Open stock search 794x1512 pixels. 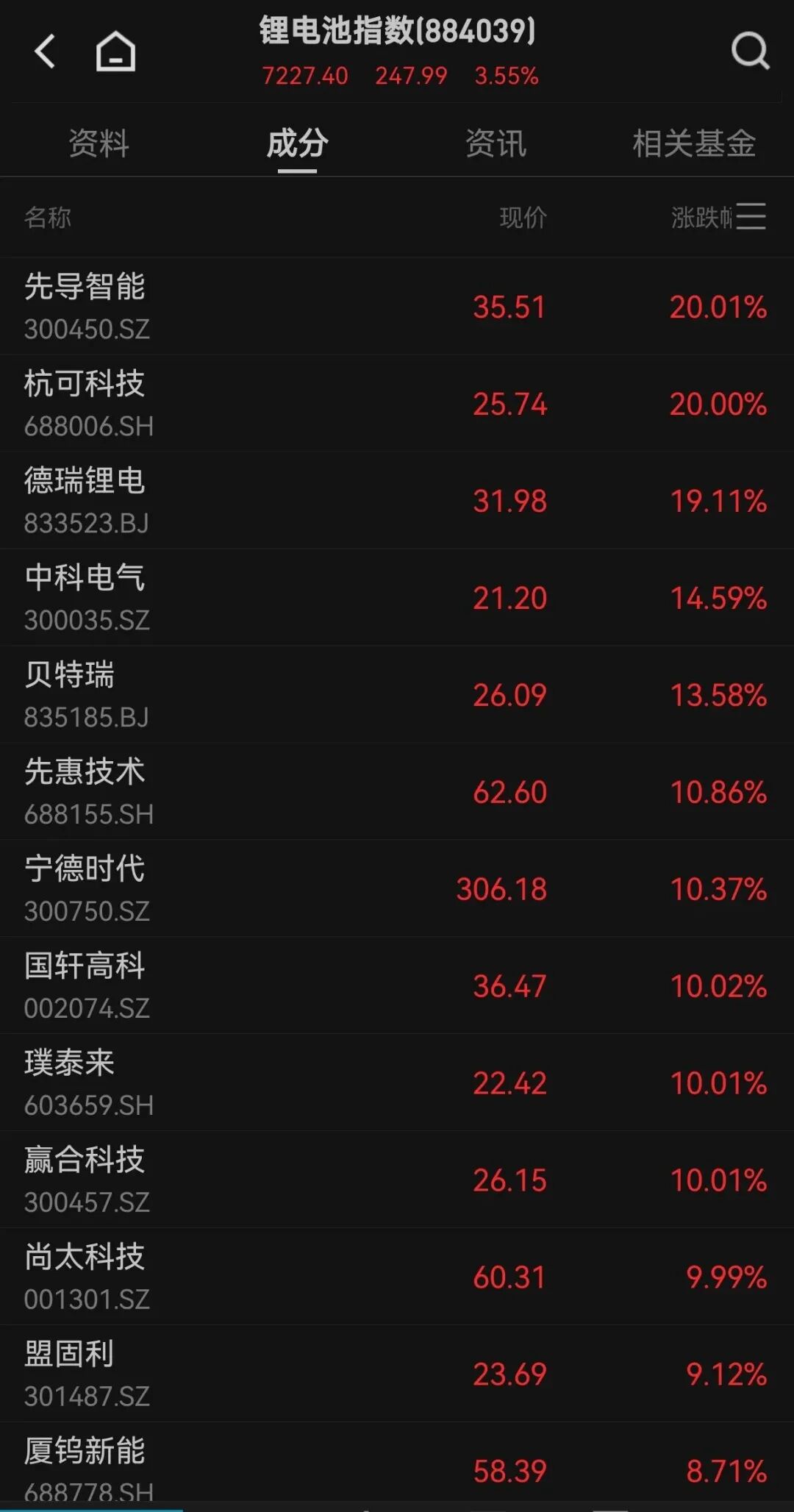749,51
